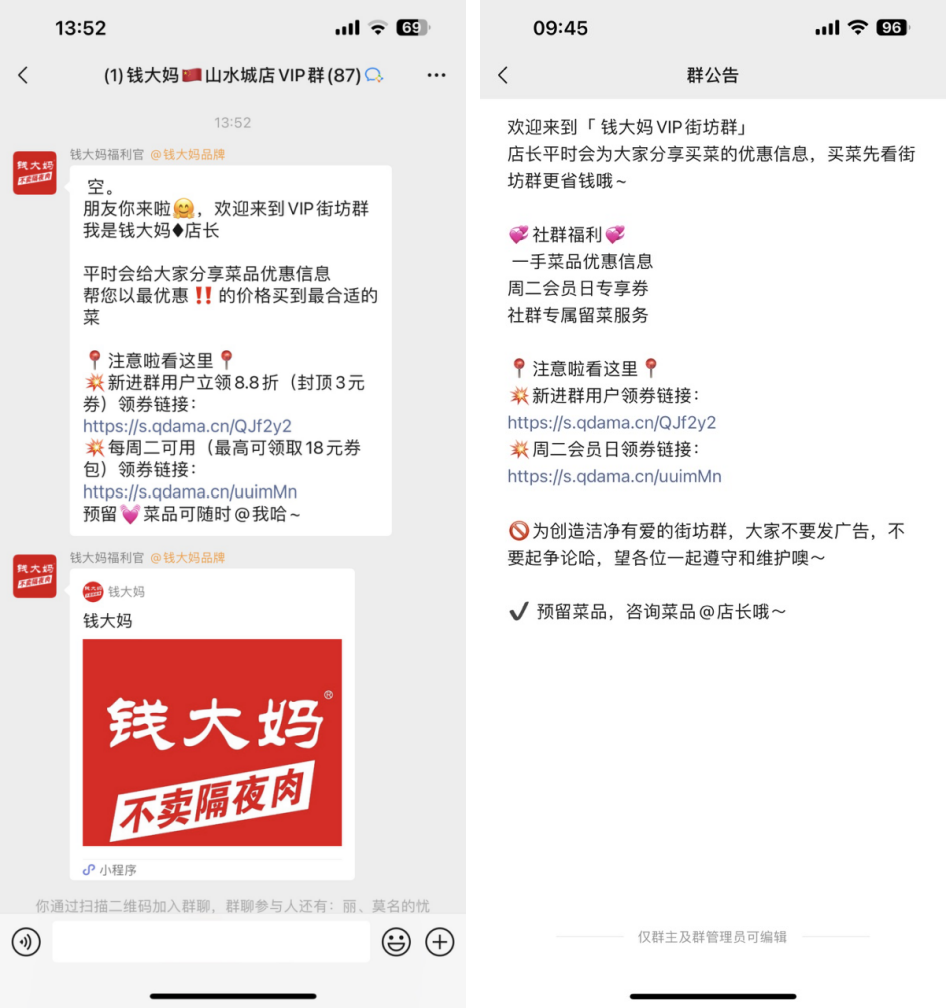Screen dimensions: 946x1008
Task: Open the plus attachment menu in chat
Action: point(440,942)
